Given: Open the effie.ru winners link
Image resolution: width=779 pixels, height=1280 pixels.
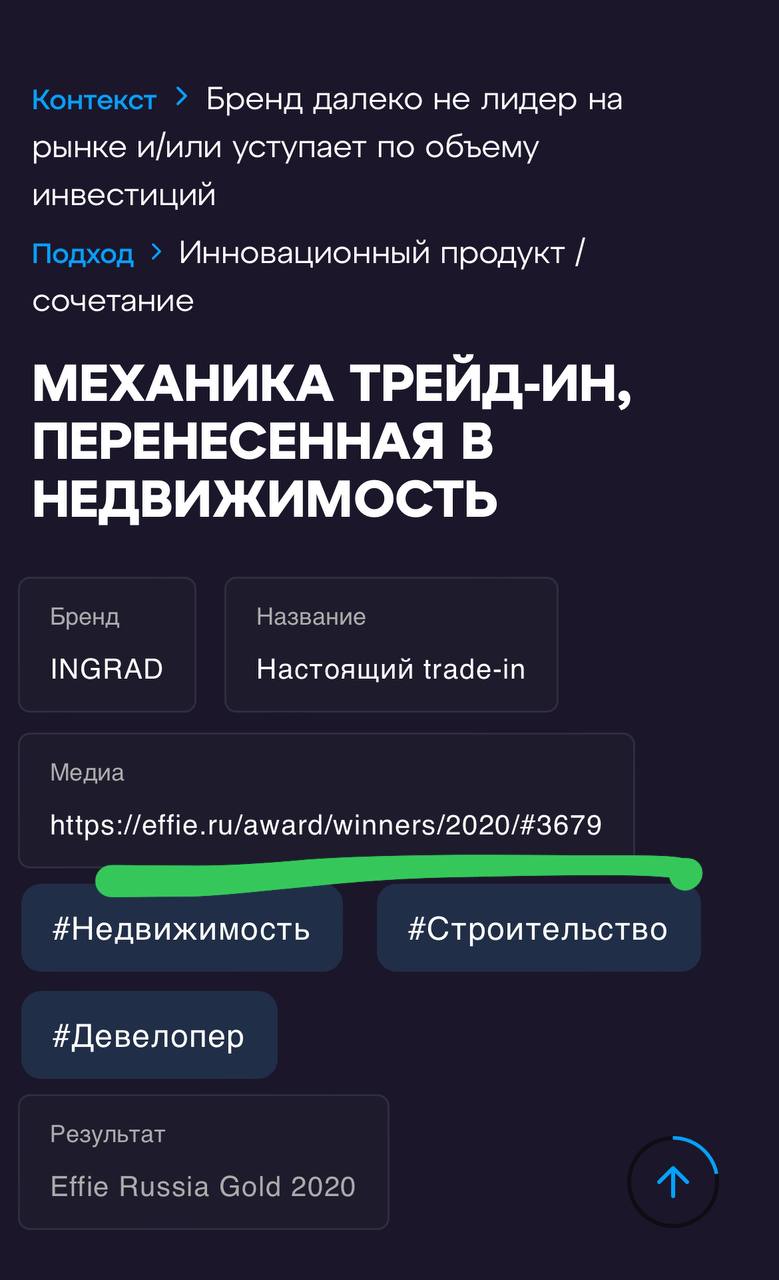Looking at the screenshot, I should (326, 825).
